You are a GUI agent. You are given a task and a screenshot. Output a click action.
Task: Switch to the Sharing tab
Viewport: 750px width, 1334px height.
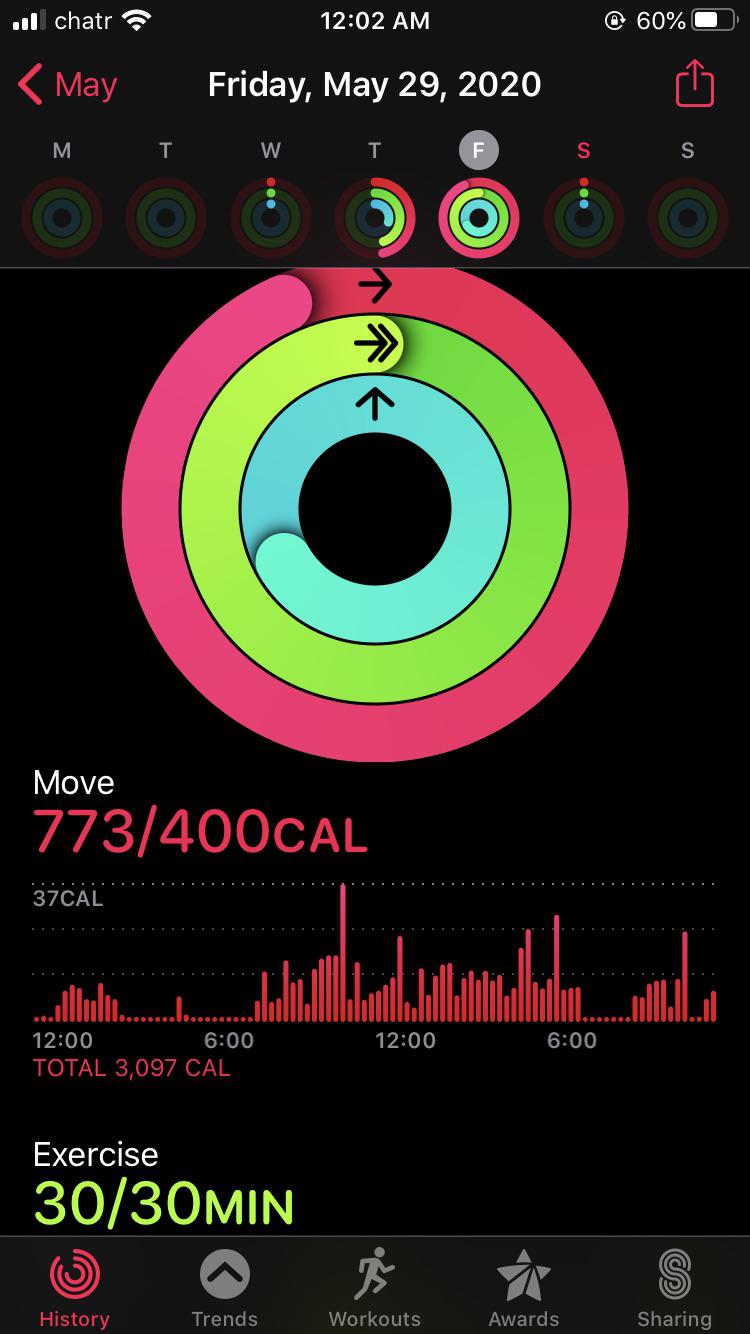click(x=674, y=1288)
